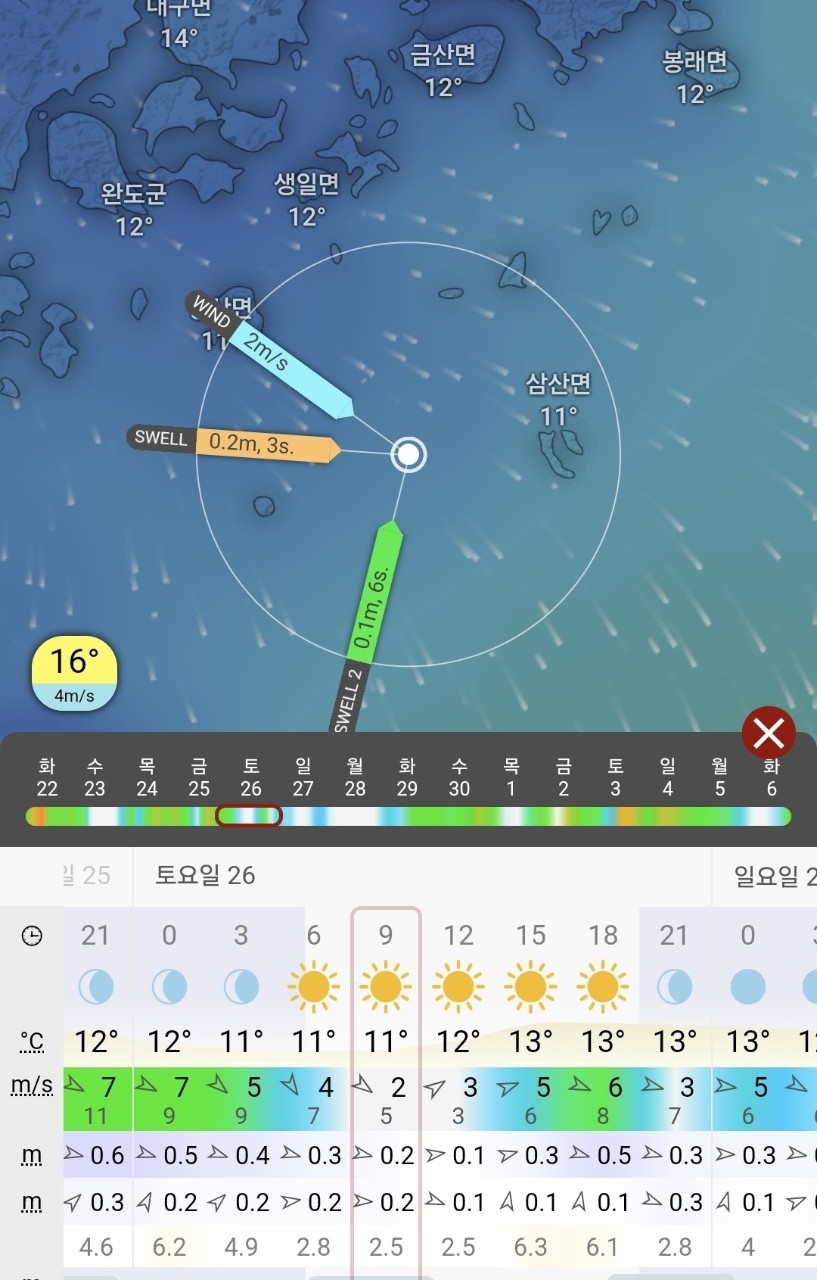Change the m/s wind speed unit
Image resolution: width=817 pixels, height=1280 pixels.
(x=32, y=1086)
